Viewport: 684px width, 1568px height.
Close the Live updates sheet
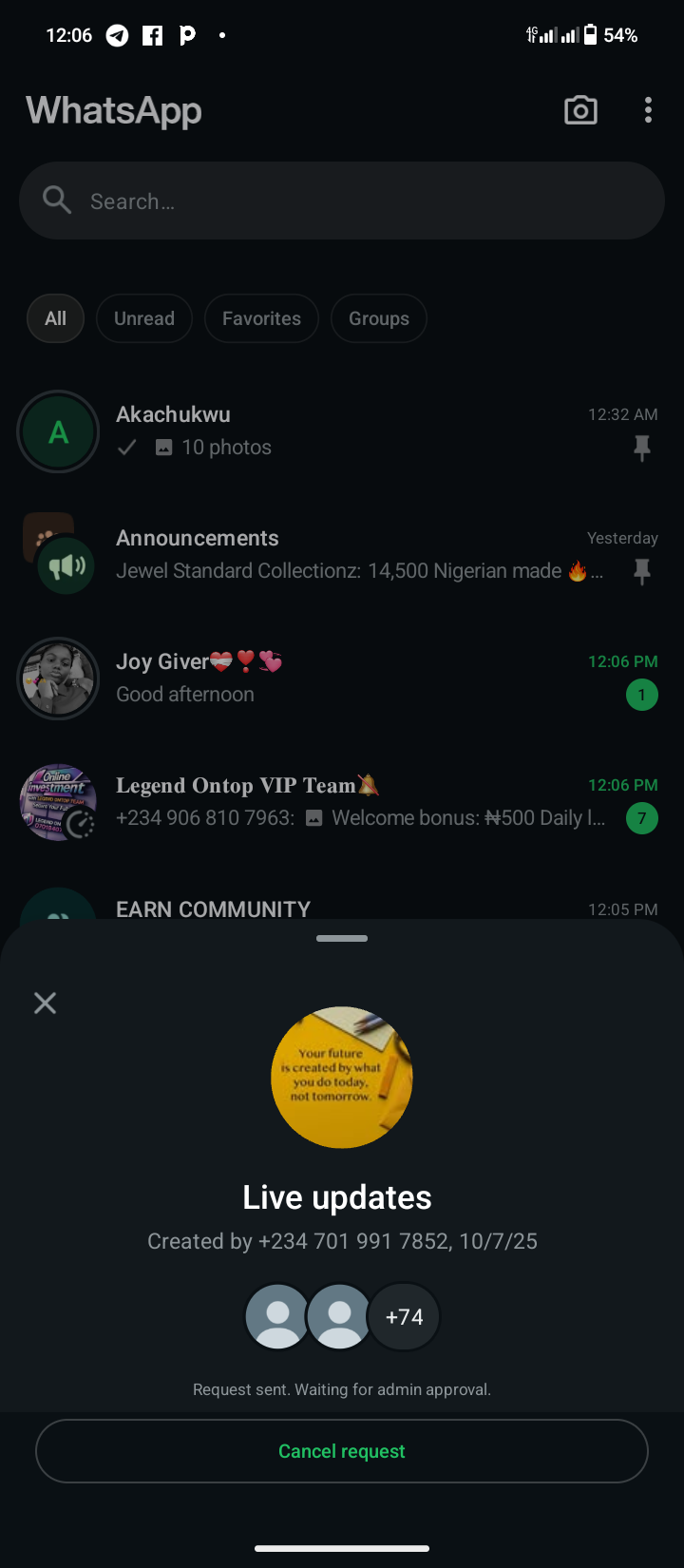(45, 1003)
